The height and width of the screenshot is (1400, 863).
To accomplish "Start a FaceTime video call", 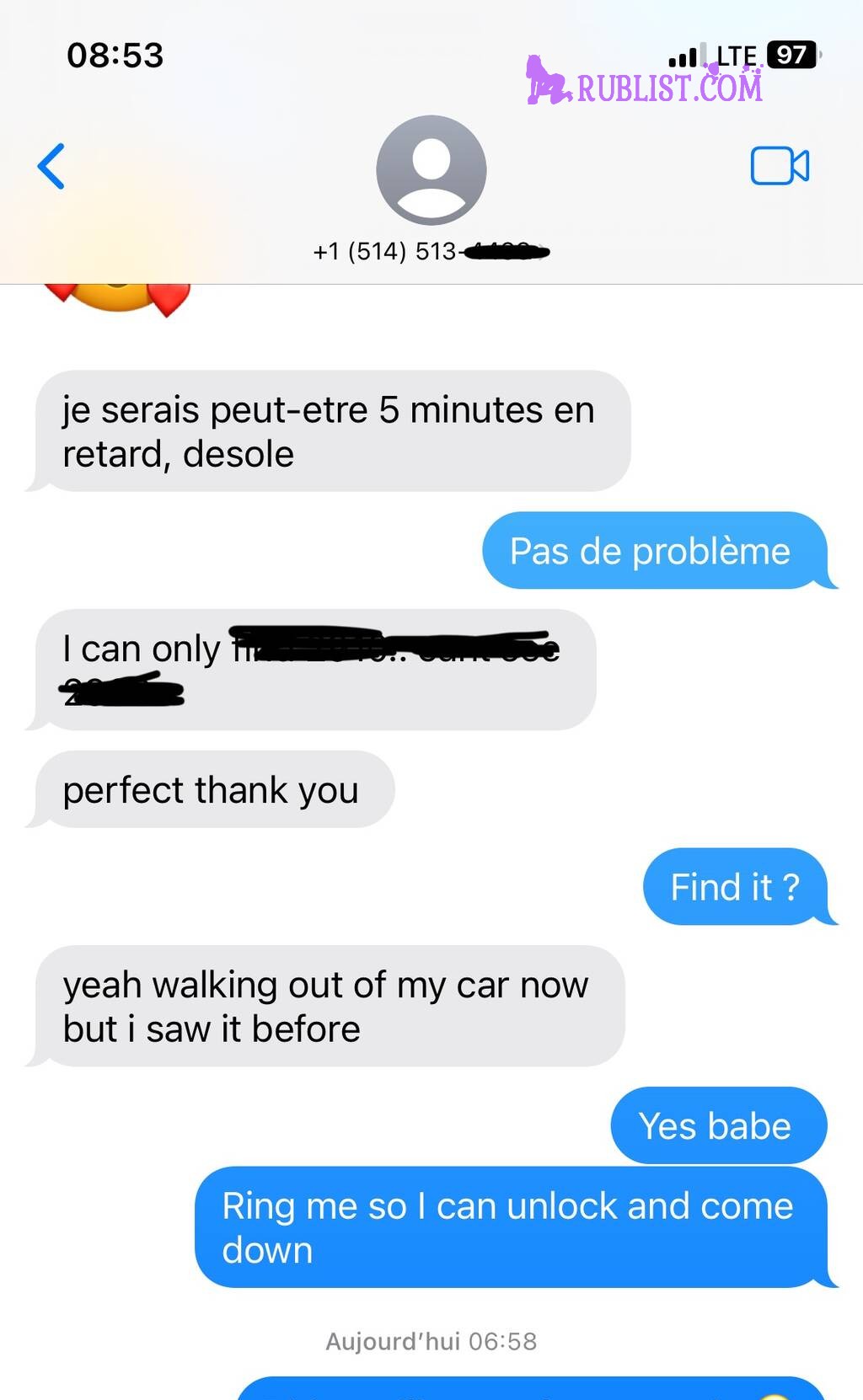I will [780, 166].
